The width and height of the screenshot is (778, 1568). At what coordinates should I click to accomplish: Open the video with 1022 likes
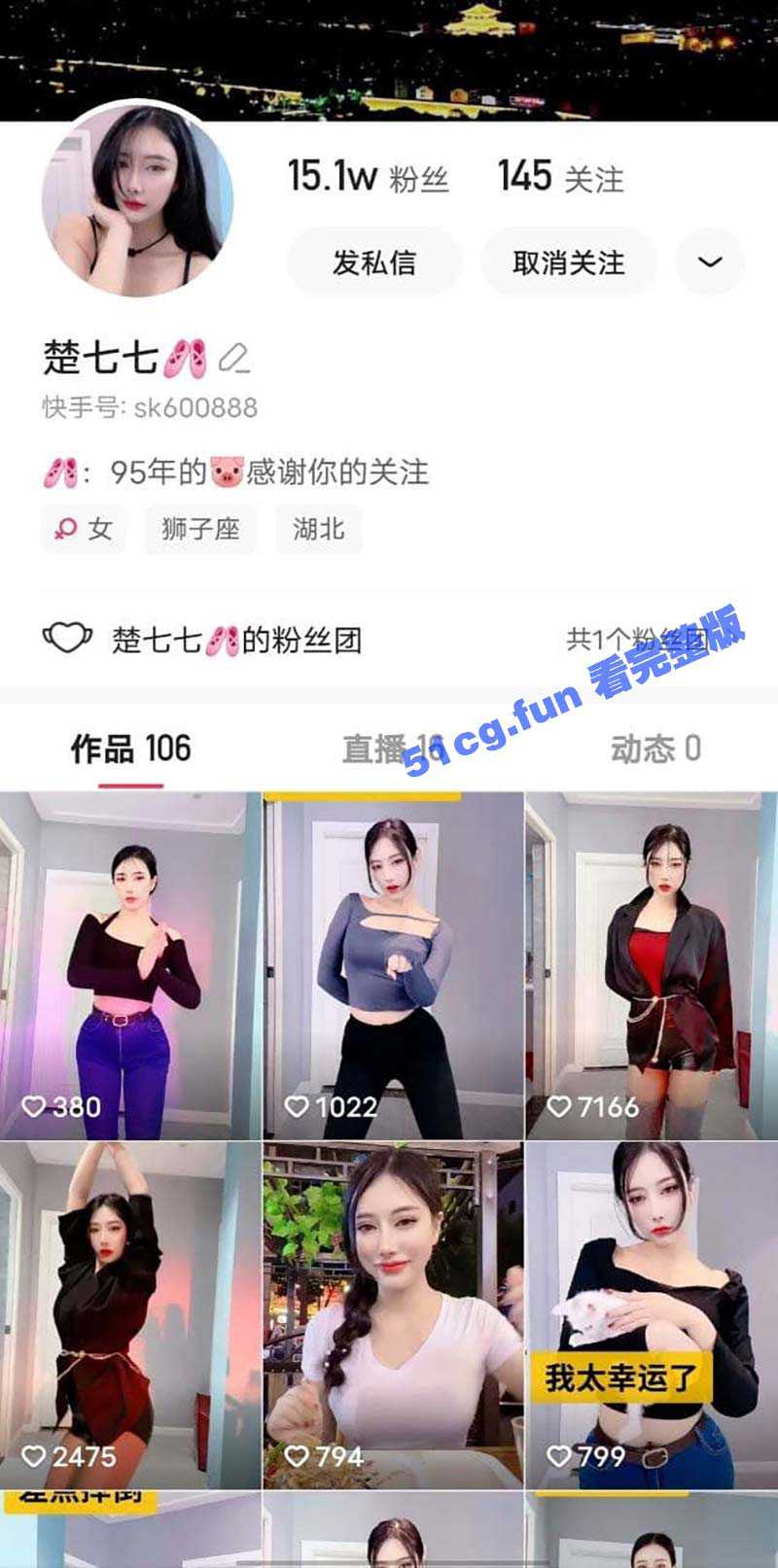pos(393,964)
